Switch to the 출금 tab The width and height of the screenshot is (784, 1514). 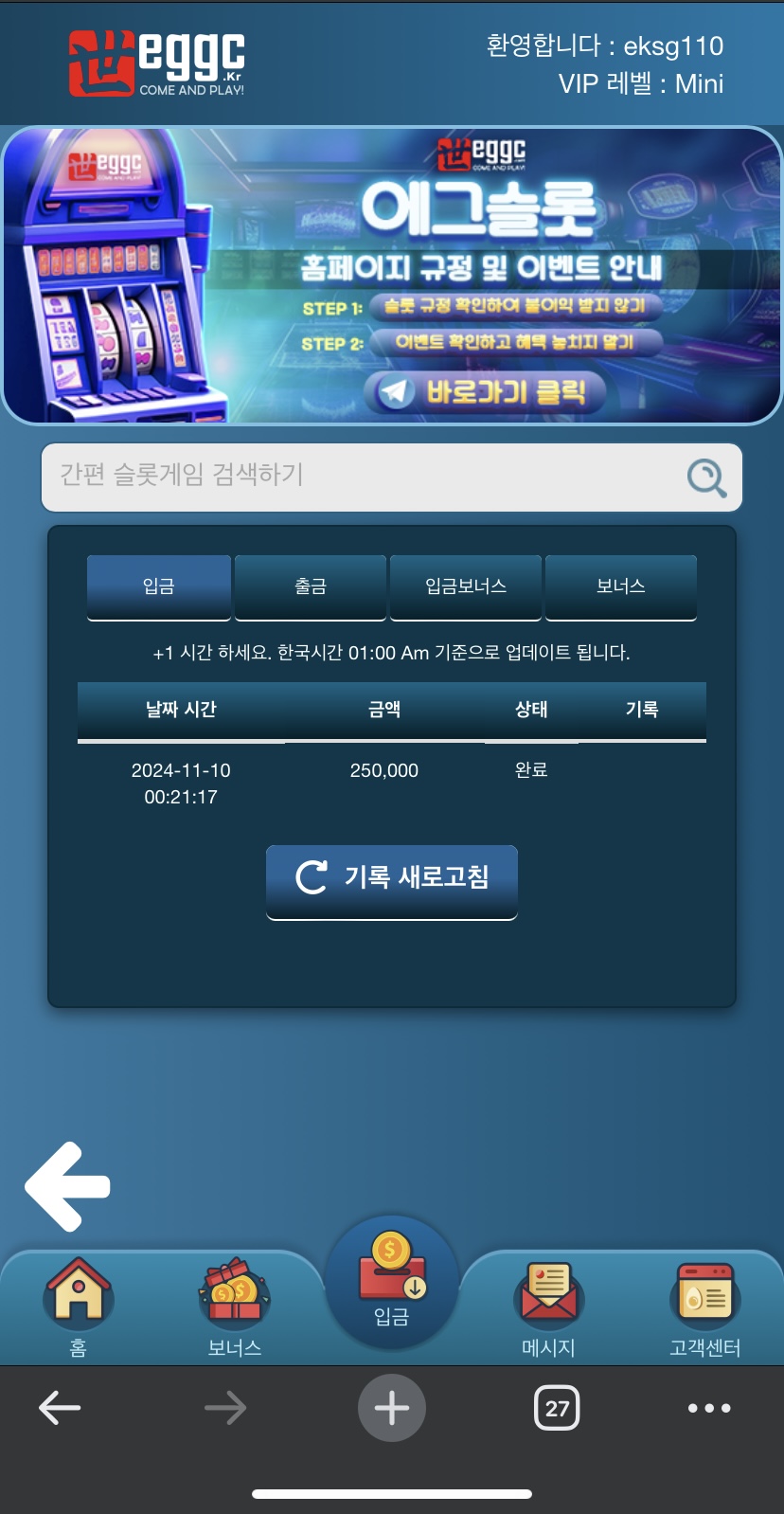point(311,586)
